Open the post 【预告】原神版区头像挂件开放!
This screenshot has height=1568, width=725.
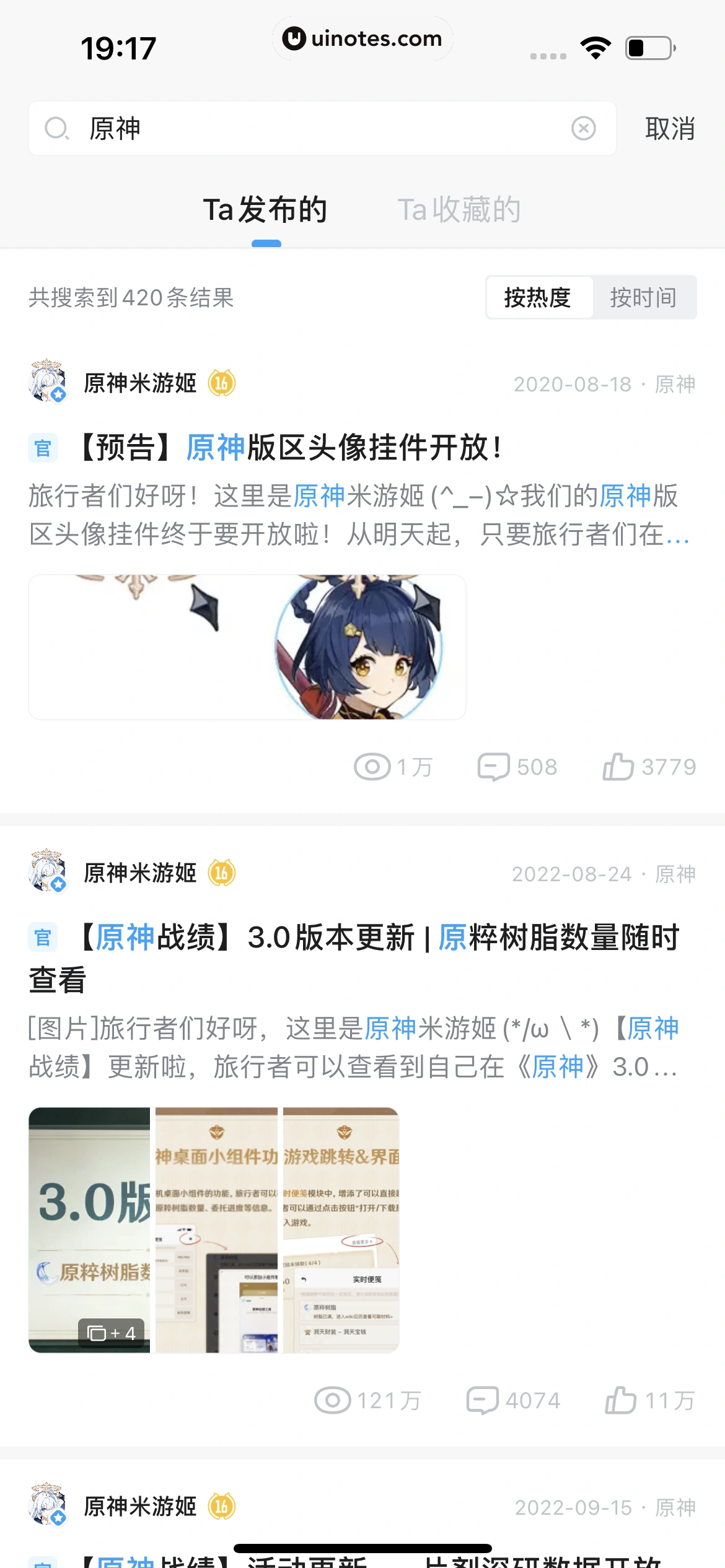pos(291,447)
